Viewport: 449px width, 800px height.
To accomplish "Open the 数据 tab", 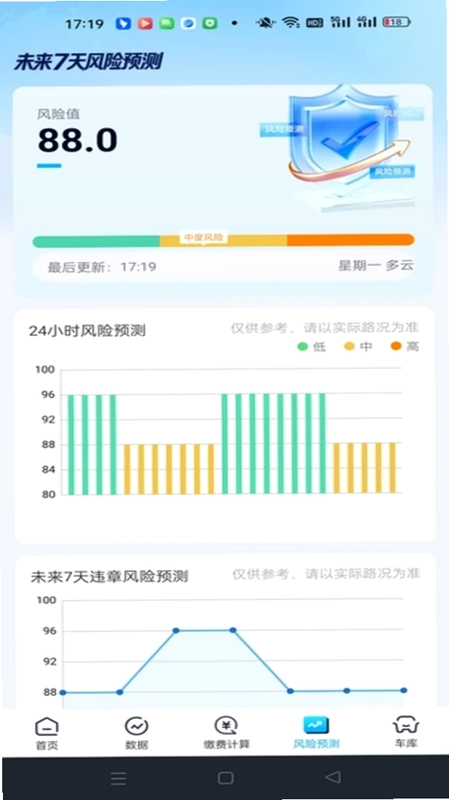I will coord(136,734).
